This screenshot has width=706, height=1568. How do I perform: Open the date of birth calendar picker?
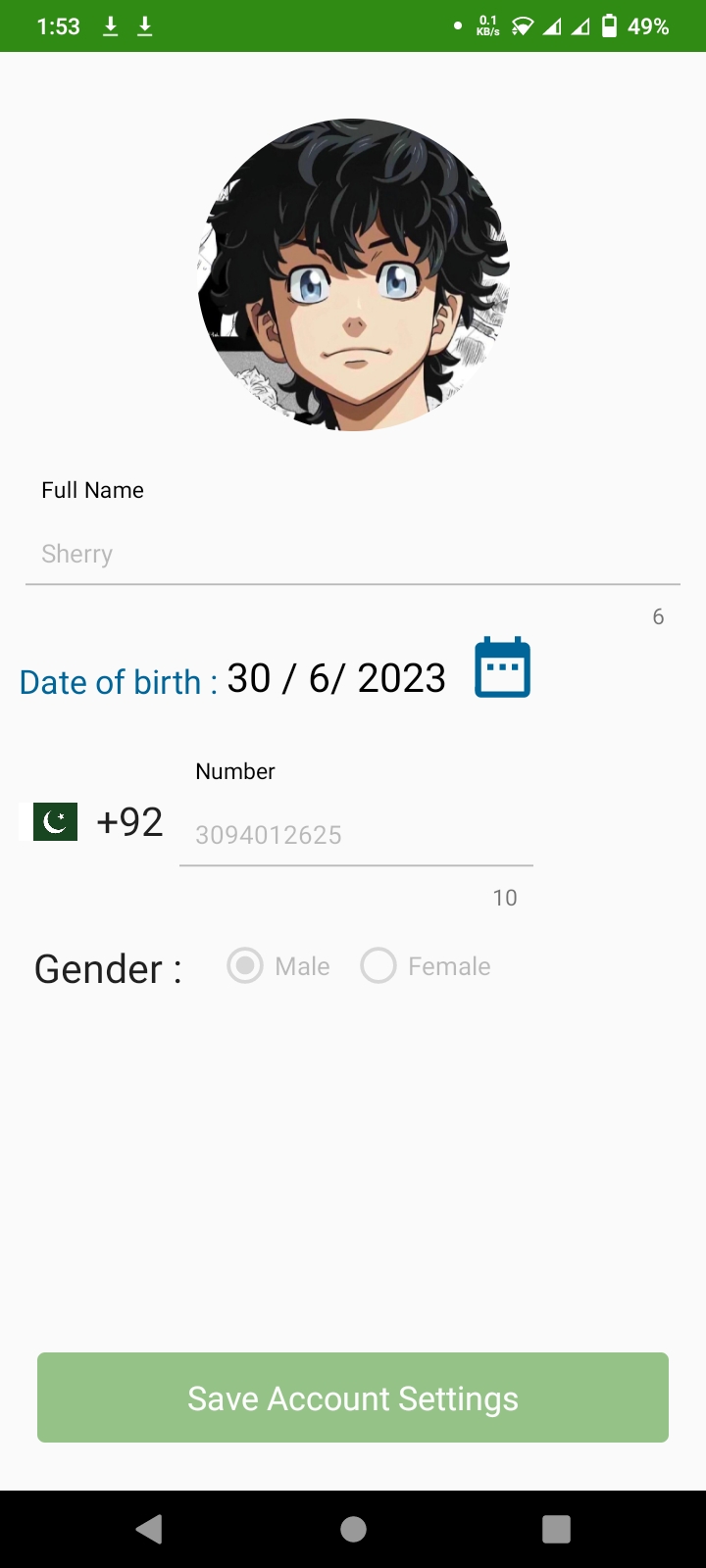pyautogui.click(x=502, y=668)
